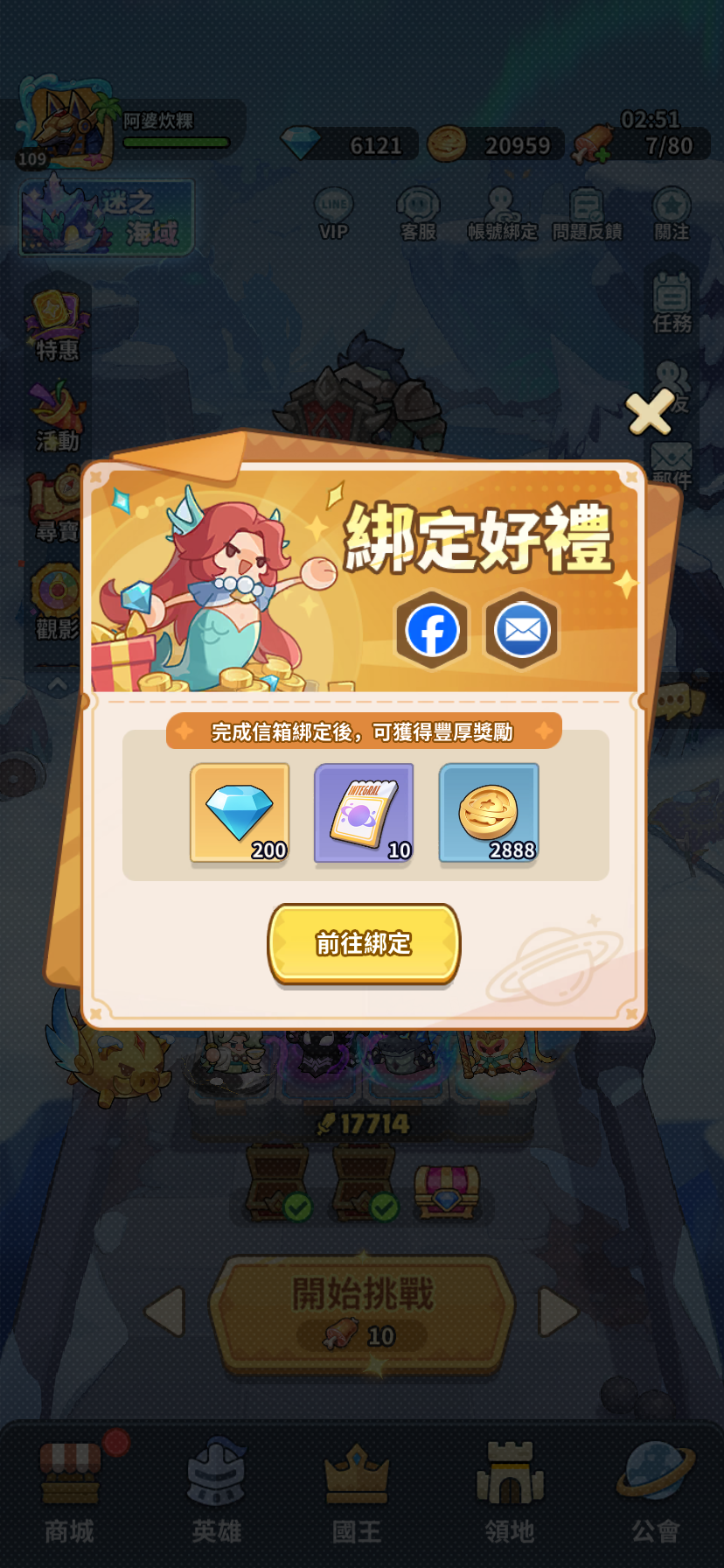View the 200 diamonds reward

pyautogui.click(x=240, y=813)
